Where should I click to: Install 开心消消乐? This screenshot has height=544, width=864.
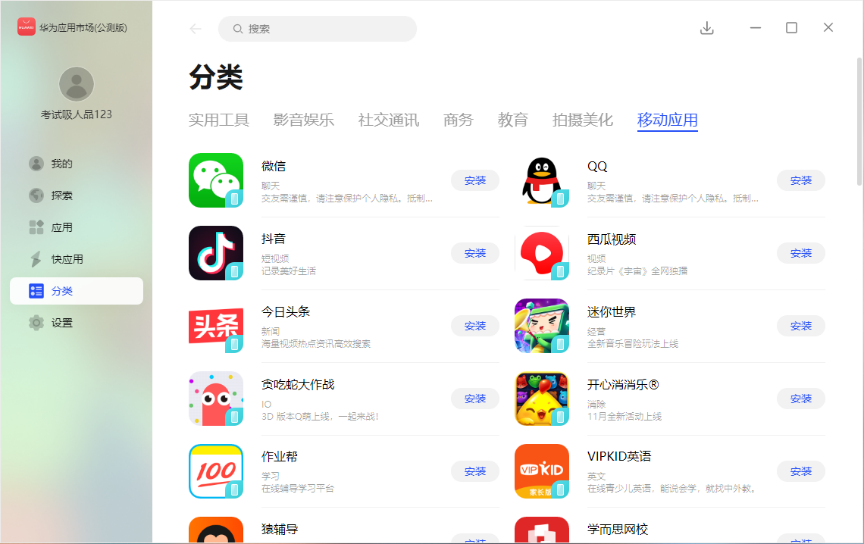tap(801, 398)
